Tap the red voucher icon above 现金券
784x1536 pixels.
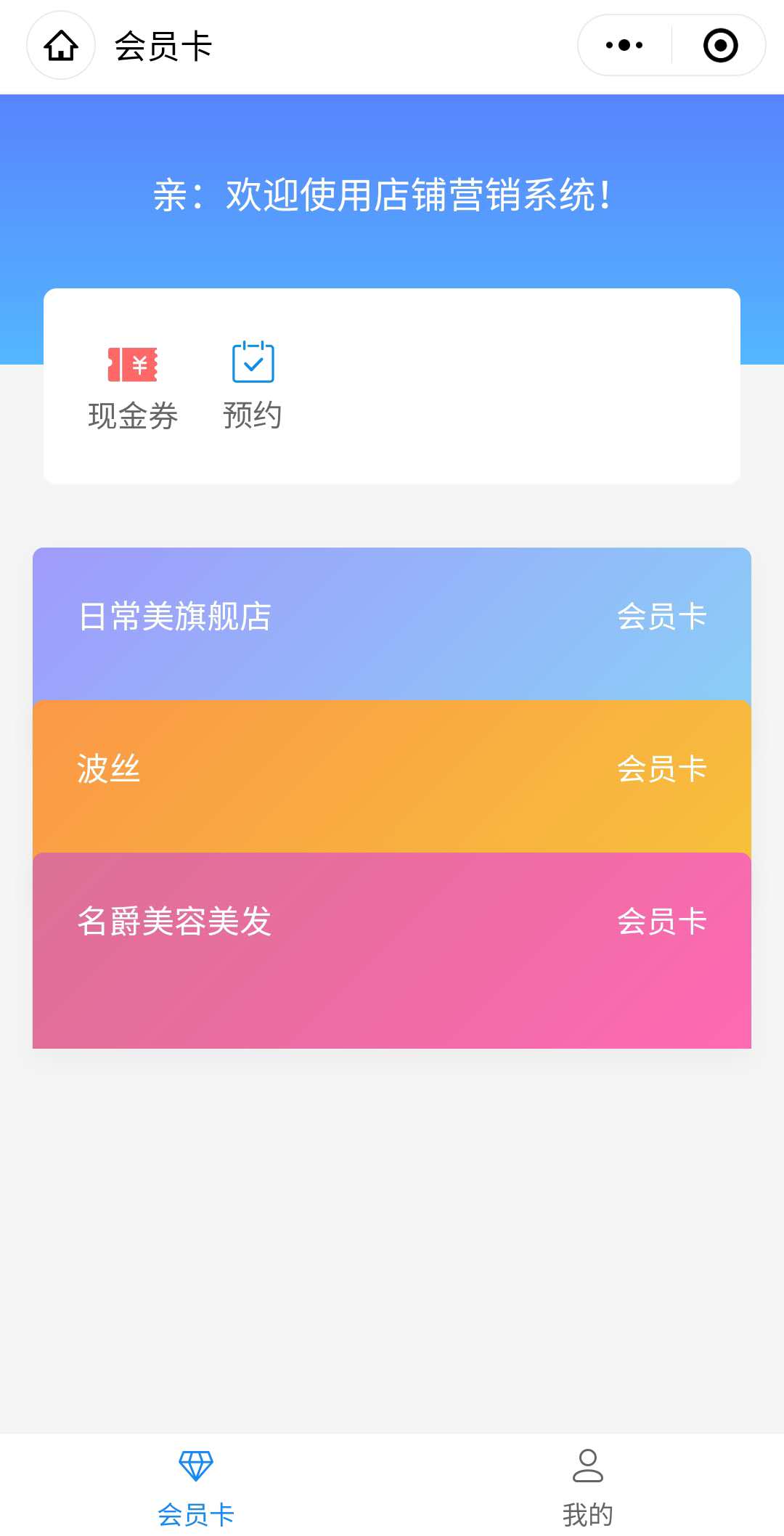[x=133, y=361]
